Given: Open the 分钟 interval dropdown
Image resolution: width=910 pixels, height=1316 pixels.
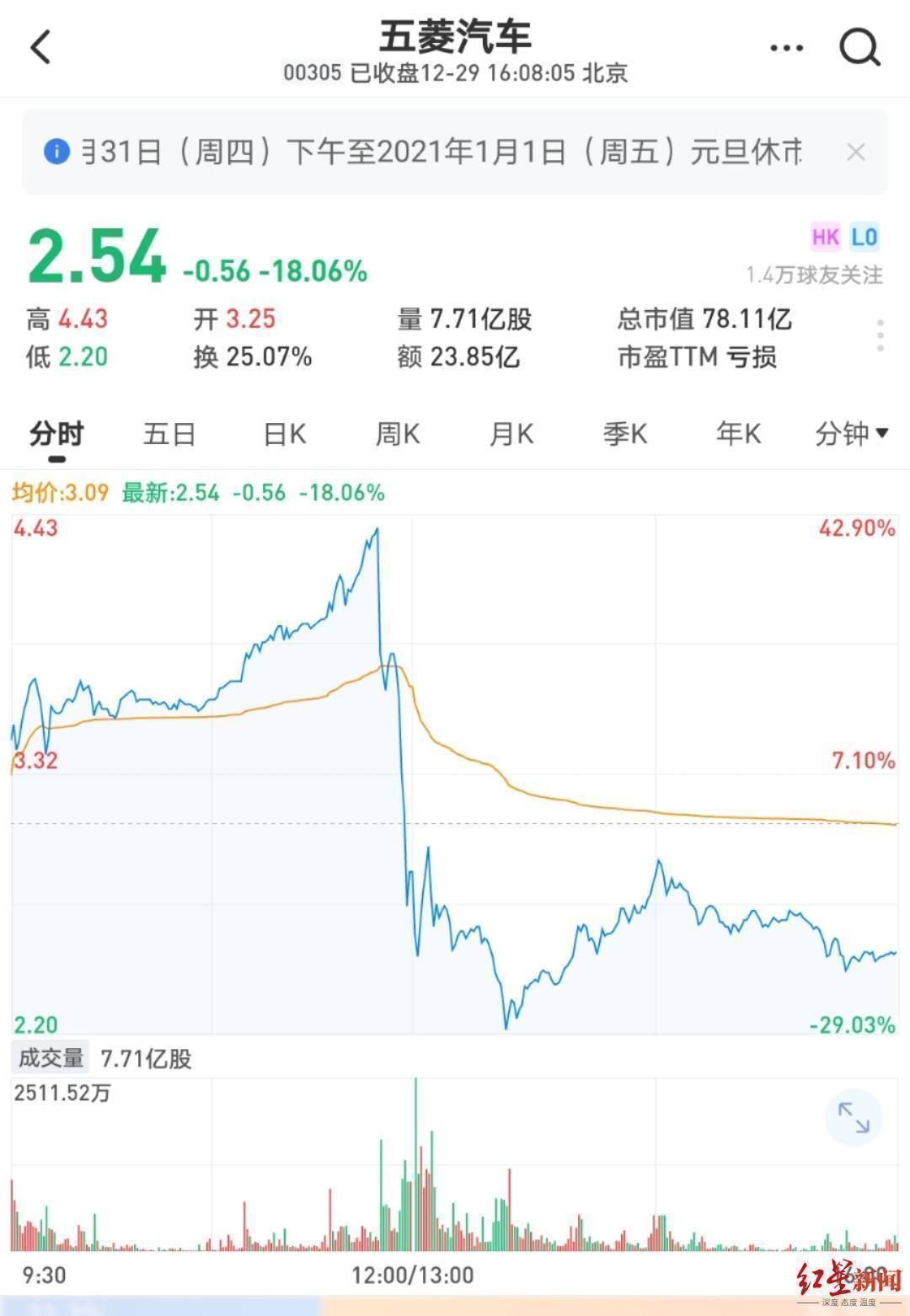Looking at the screenshot, I should [851, 435].
